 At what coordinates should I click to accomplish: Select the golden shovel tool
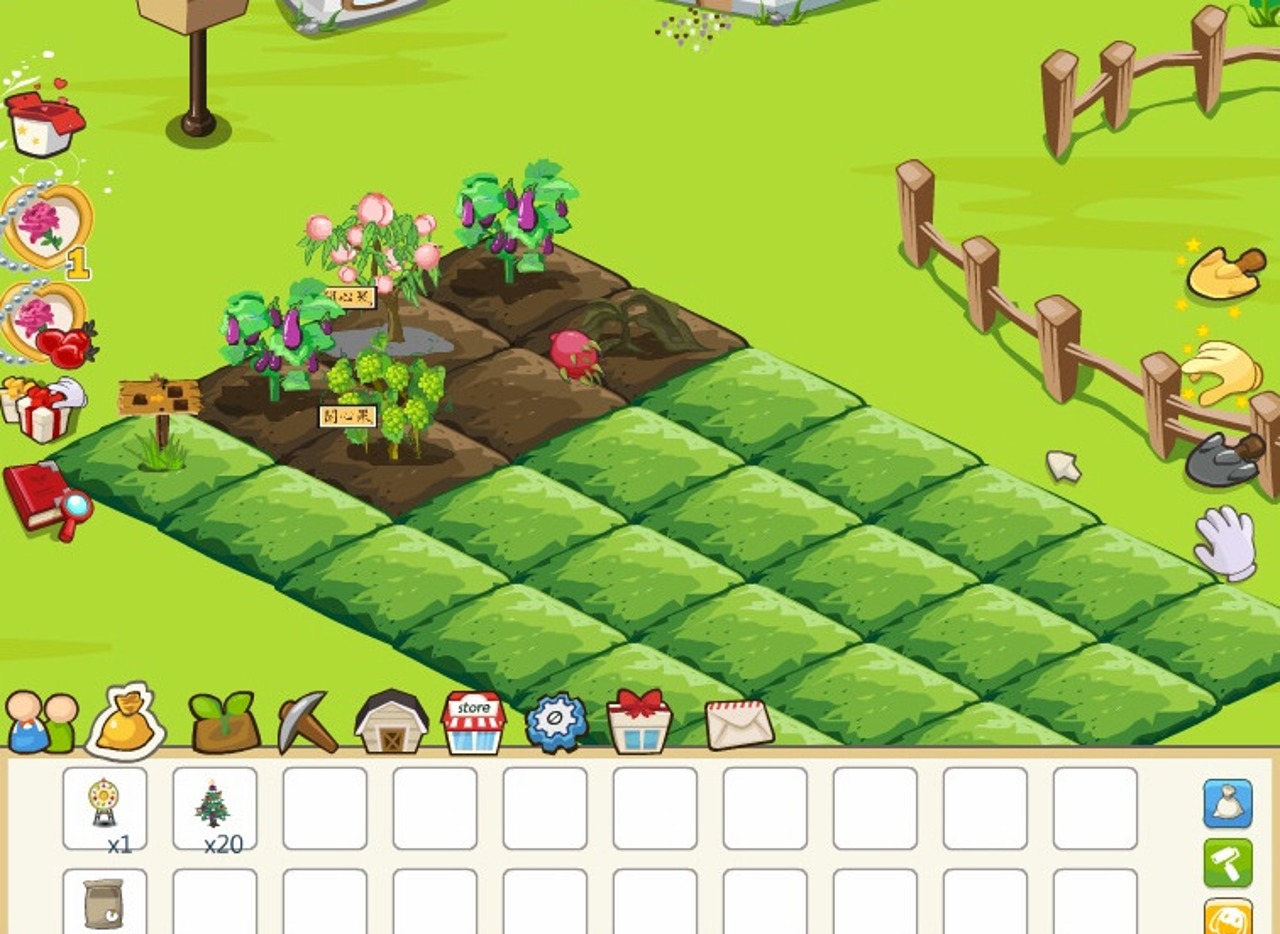coord(1224,272)
